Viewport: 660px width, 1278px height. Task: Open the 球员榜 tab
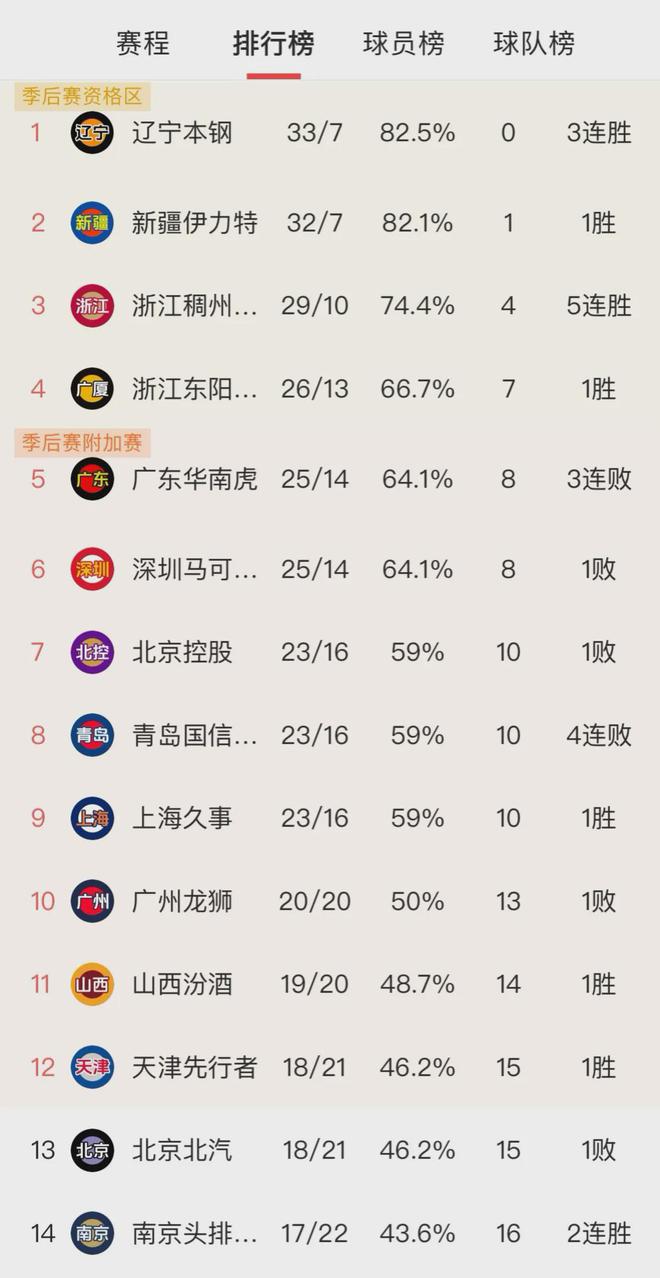coord(403,44)
